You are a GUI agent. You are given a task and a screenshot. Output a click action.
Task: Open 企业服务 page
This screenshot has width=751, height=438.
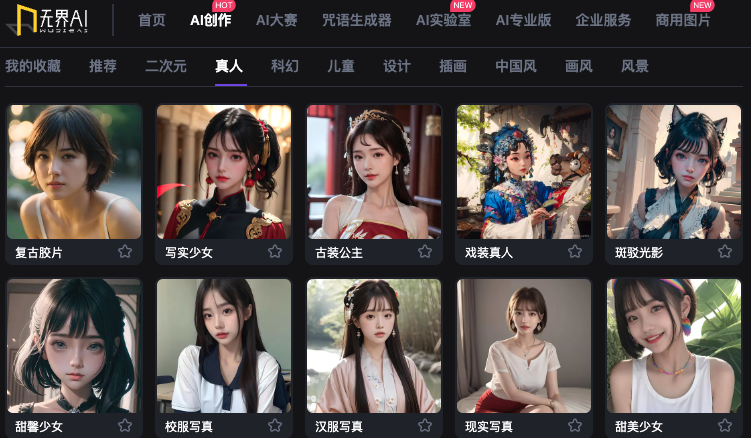coord(603,20)
